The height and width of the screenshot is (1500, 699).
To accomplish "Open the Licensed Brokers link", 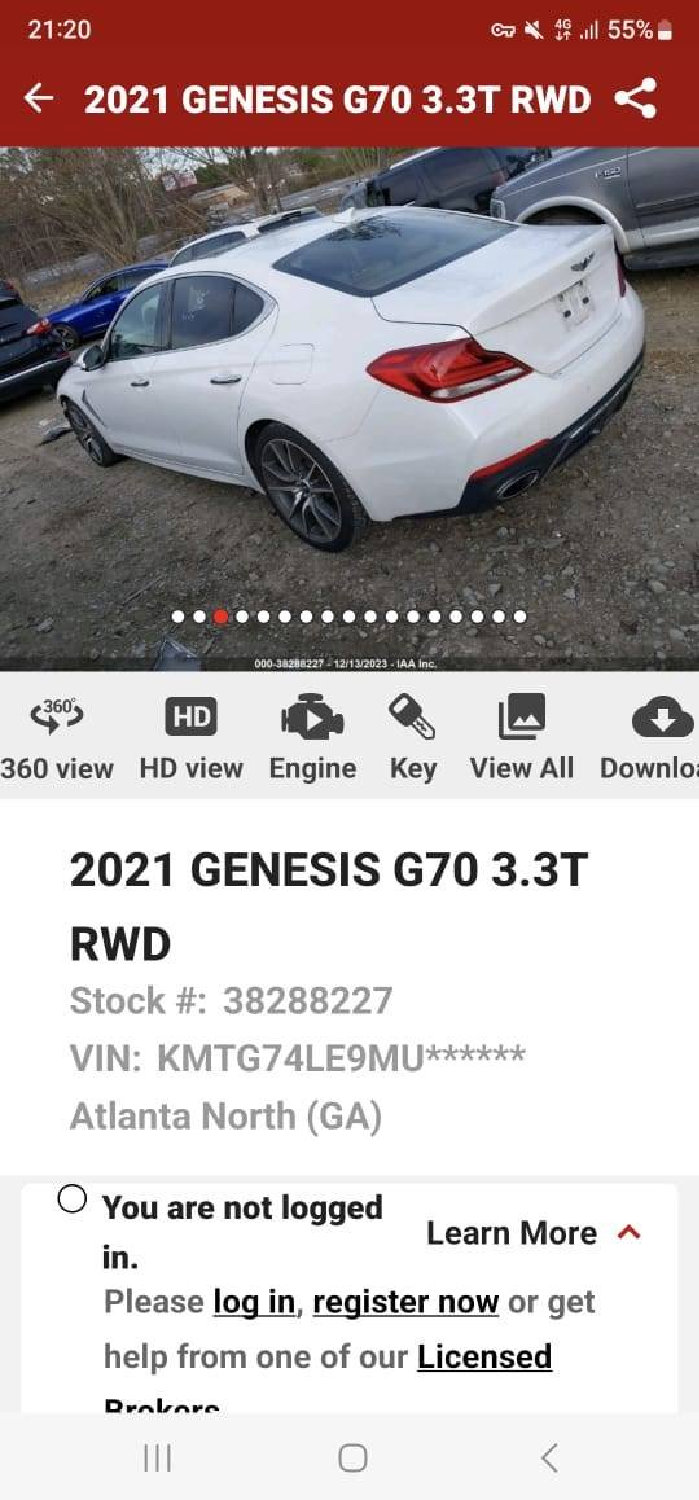I will (484, 1357).
